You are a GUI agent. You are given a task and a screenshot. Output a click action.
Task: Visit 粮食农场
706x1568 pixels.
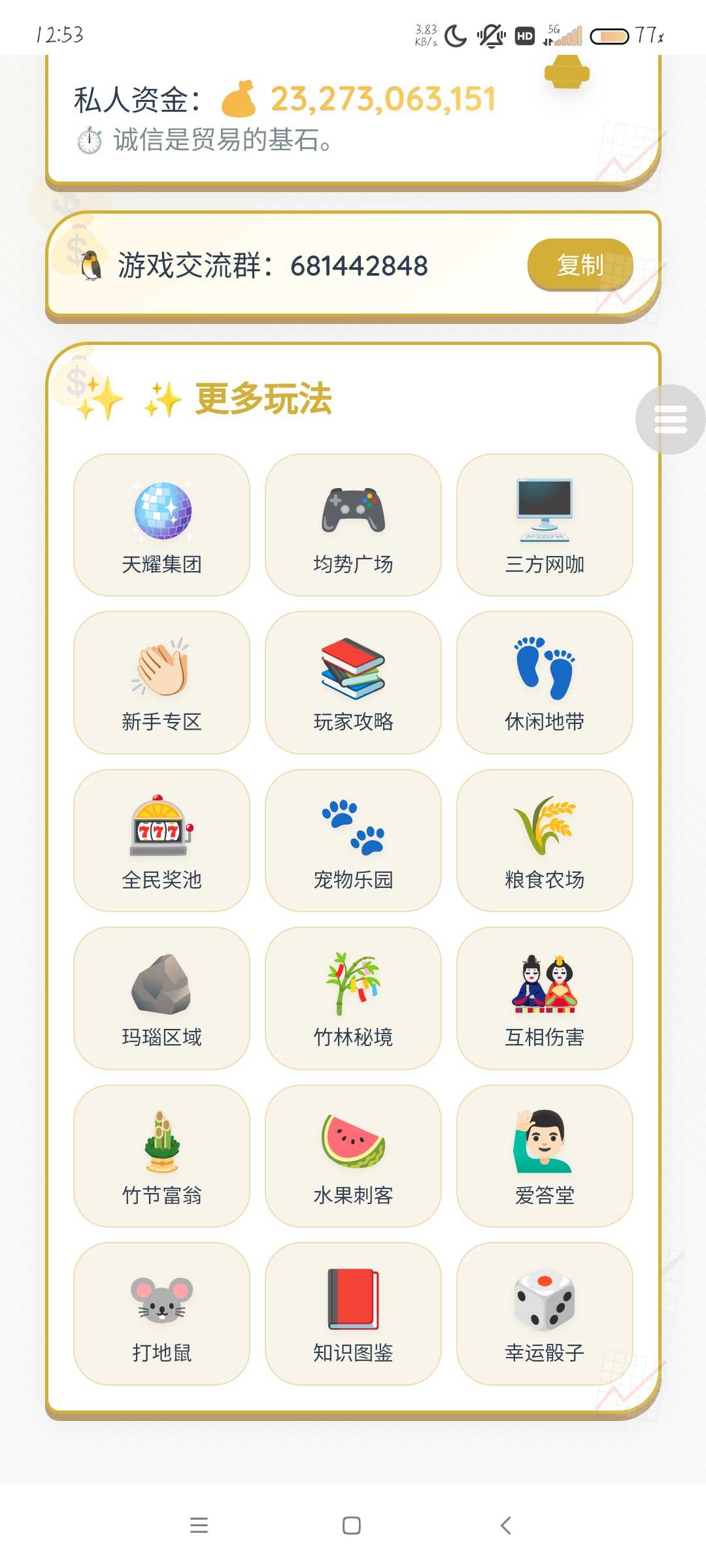[545, 841]
